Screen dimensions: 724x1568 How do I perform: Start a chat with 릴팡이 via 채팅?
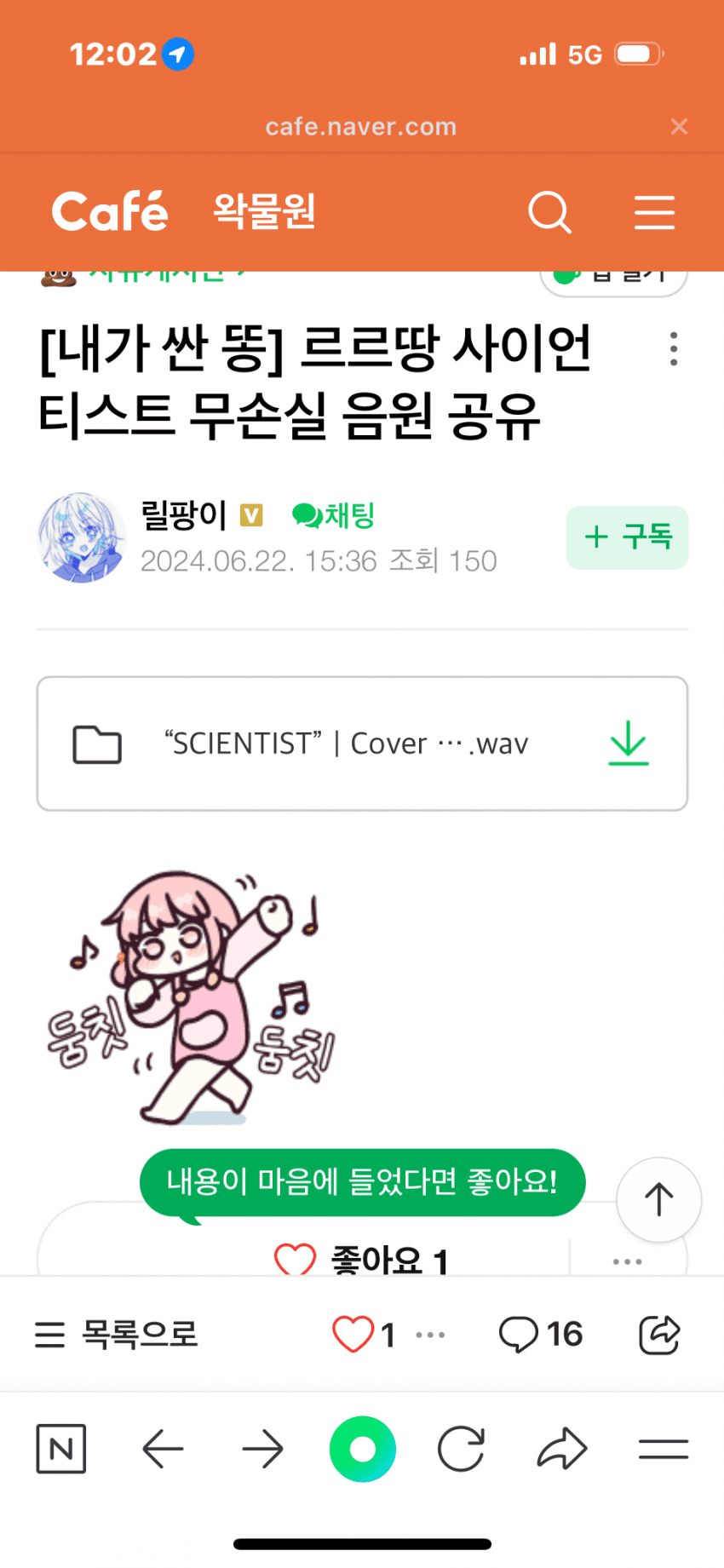click(334, 515)
